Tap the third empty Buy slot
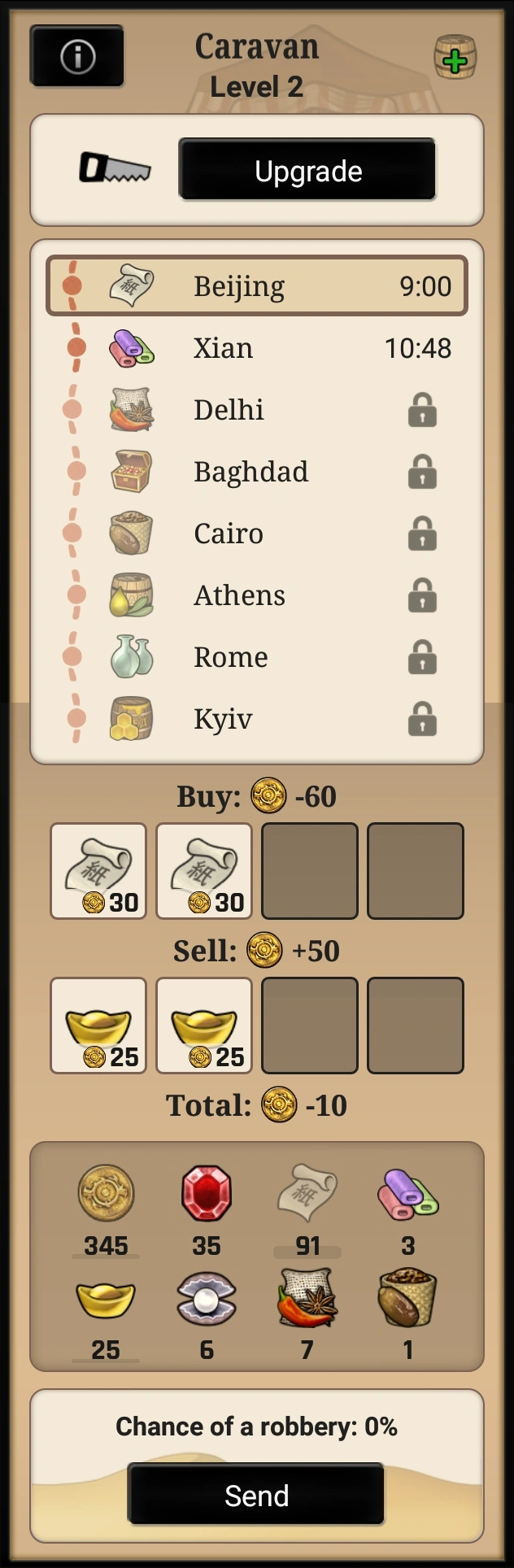 click(x=310, y=871)
